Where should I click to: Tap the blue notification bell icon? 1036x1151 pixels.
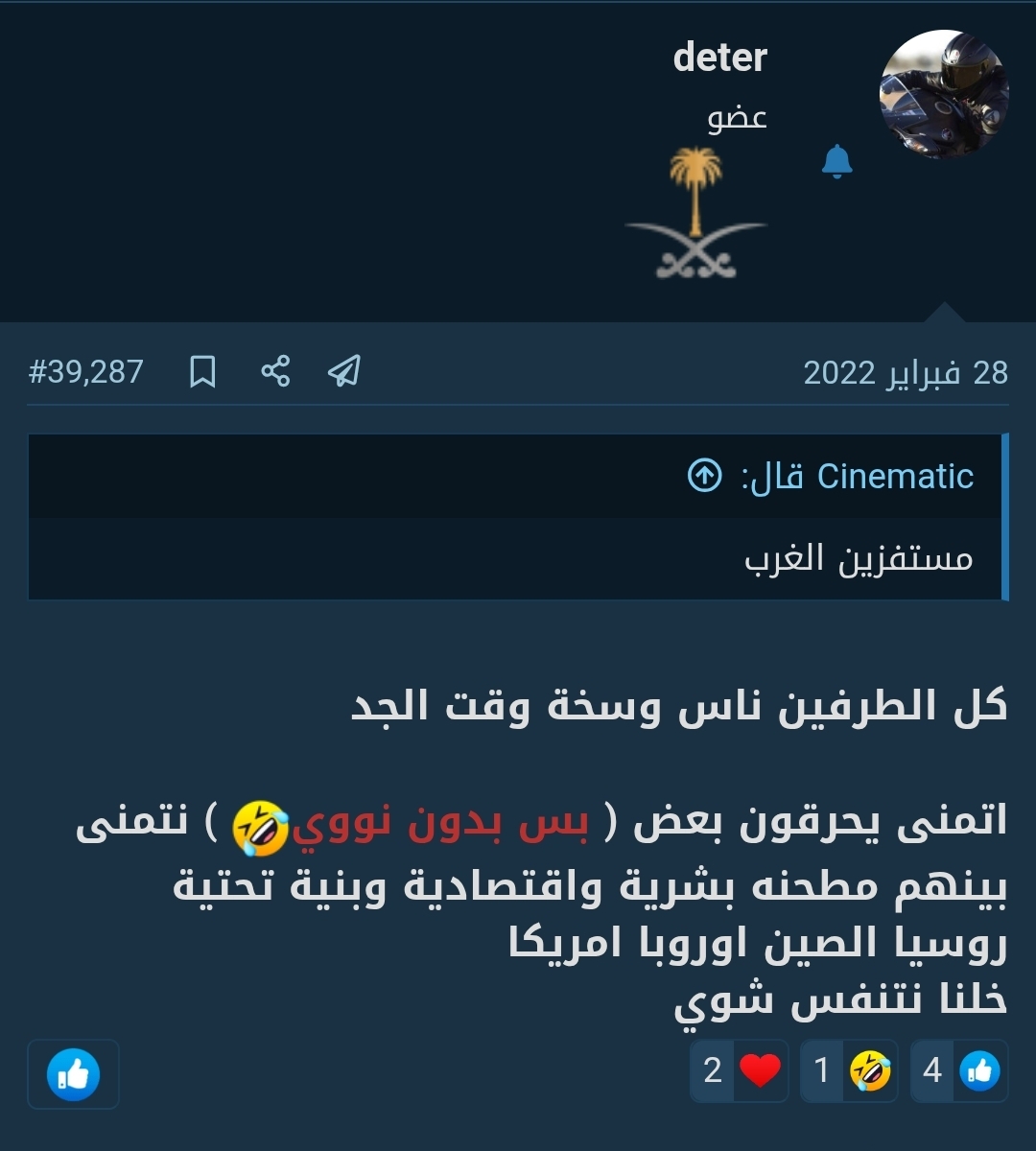pos(837,162)
